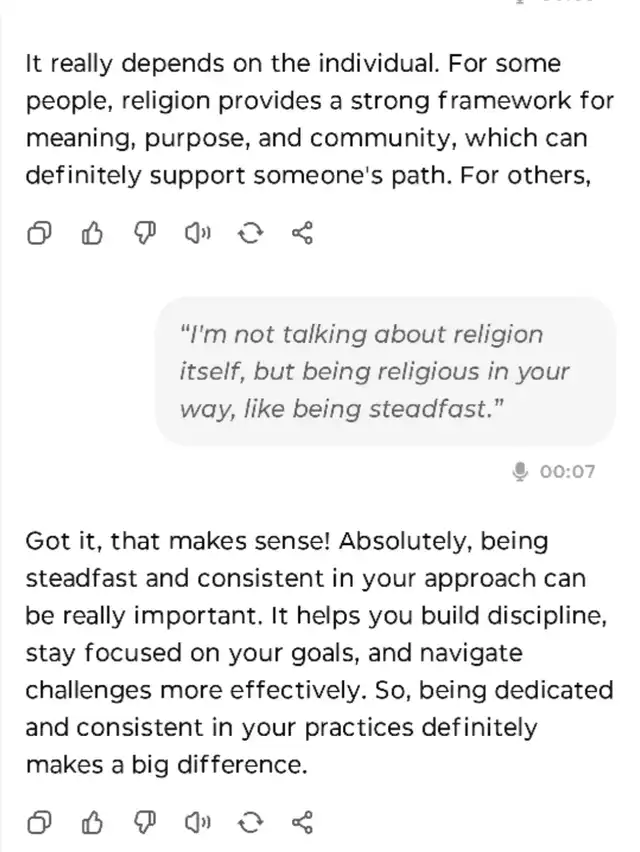Give thumbs up to the "Got it" reply
Image resolution: width=640 pixels, height=852 pixels.
tap(92, 823)
